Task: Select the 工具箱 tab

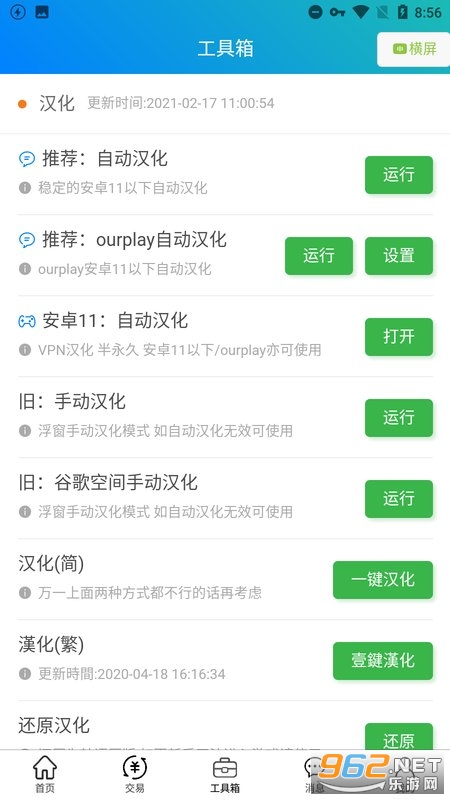Action: click(x=225, y=774)
